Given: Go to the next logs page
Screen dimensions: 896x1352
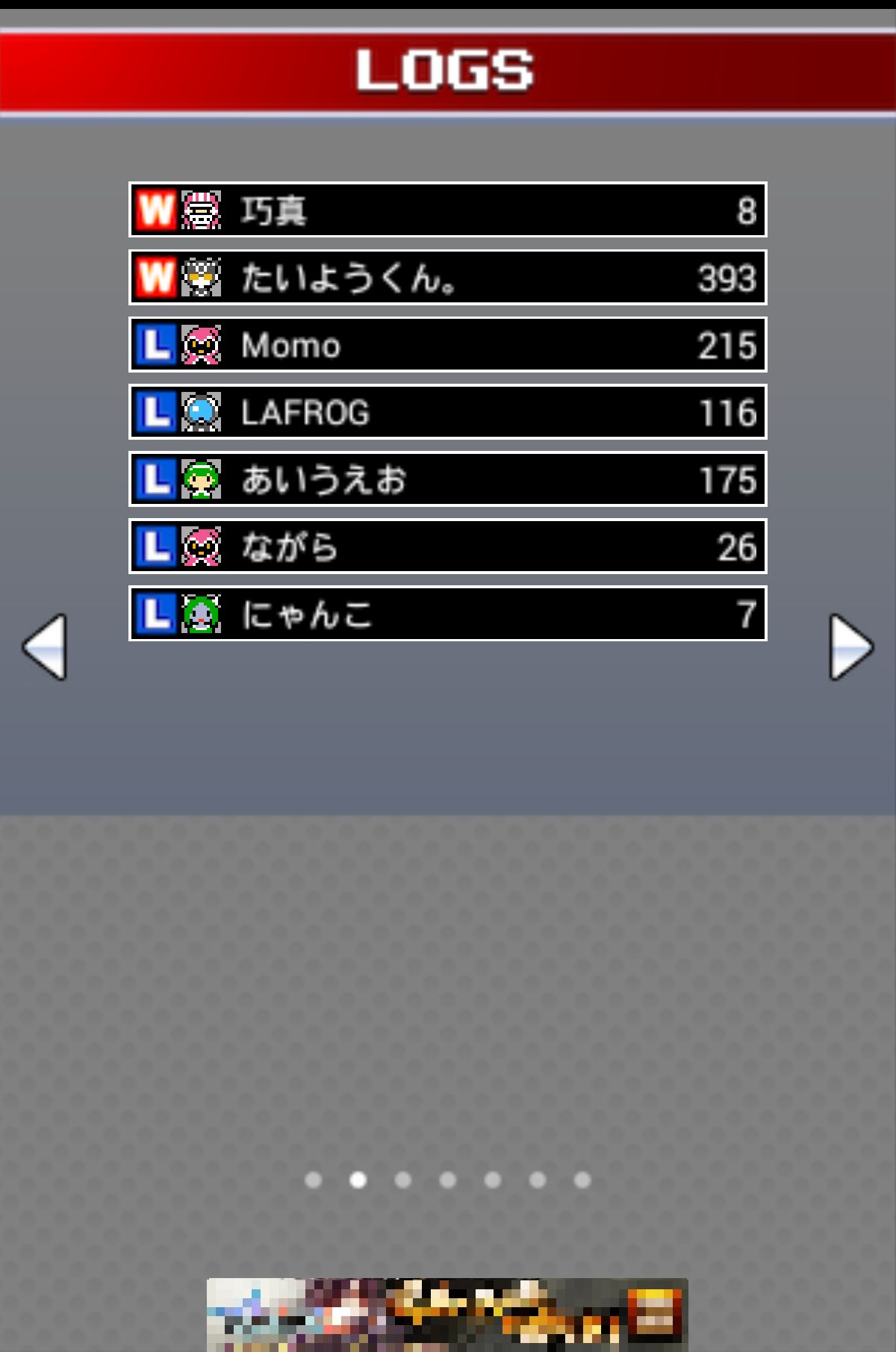Looking at the screenshot, I should click(x=851, y=647).
